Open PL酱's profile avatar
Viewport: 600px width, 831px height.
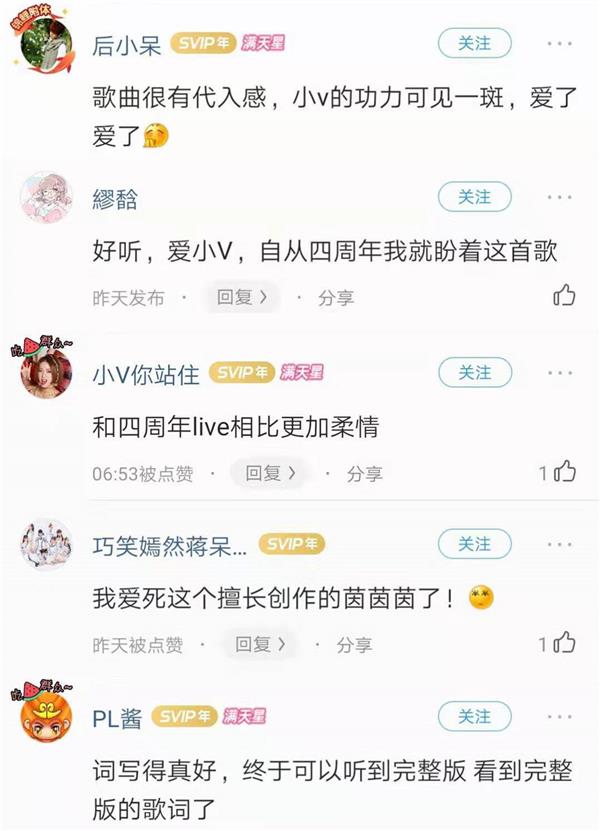pyautogui.click(x=46, y=718)
